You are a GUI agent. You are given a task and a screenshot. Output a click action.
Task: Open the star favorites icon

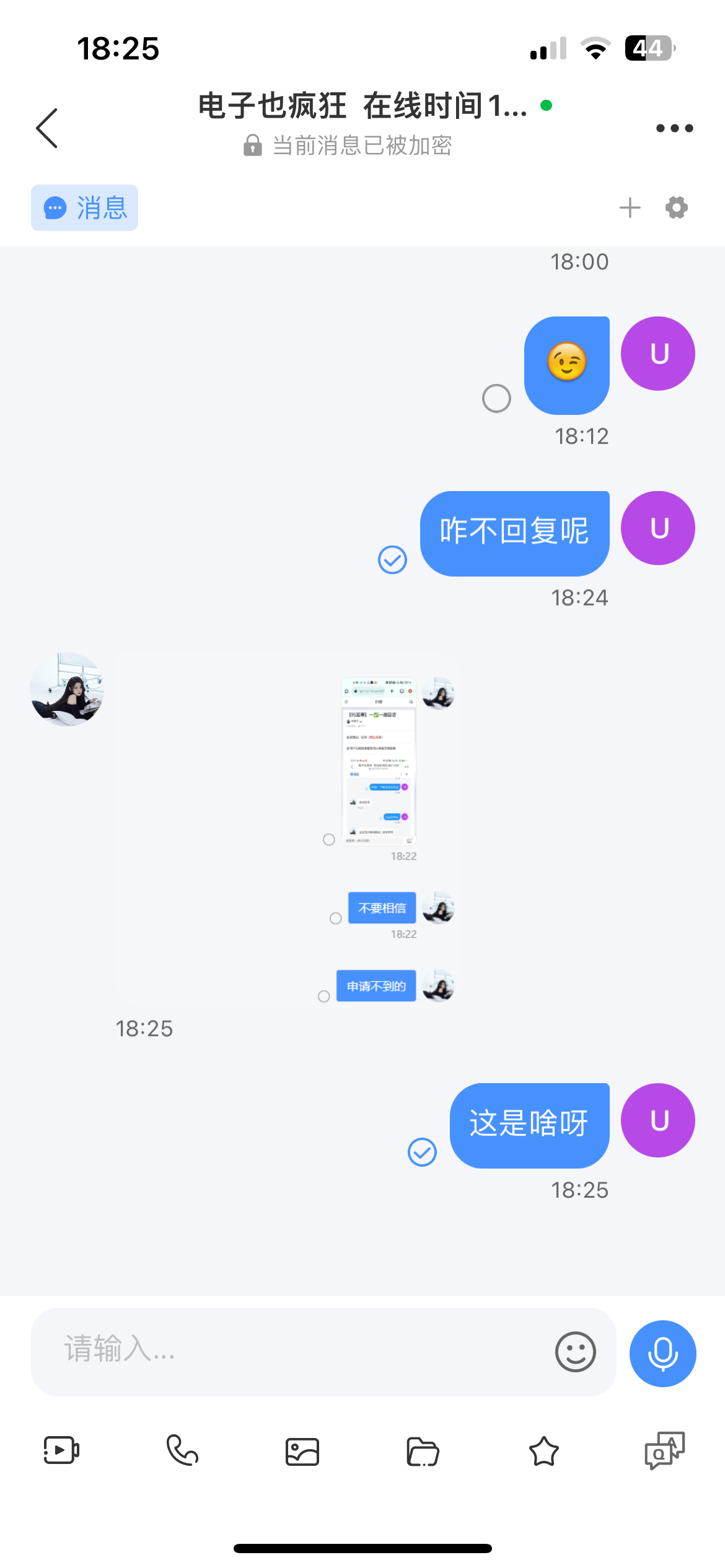coord(543,1452)
